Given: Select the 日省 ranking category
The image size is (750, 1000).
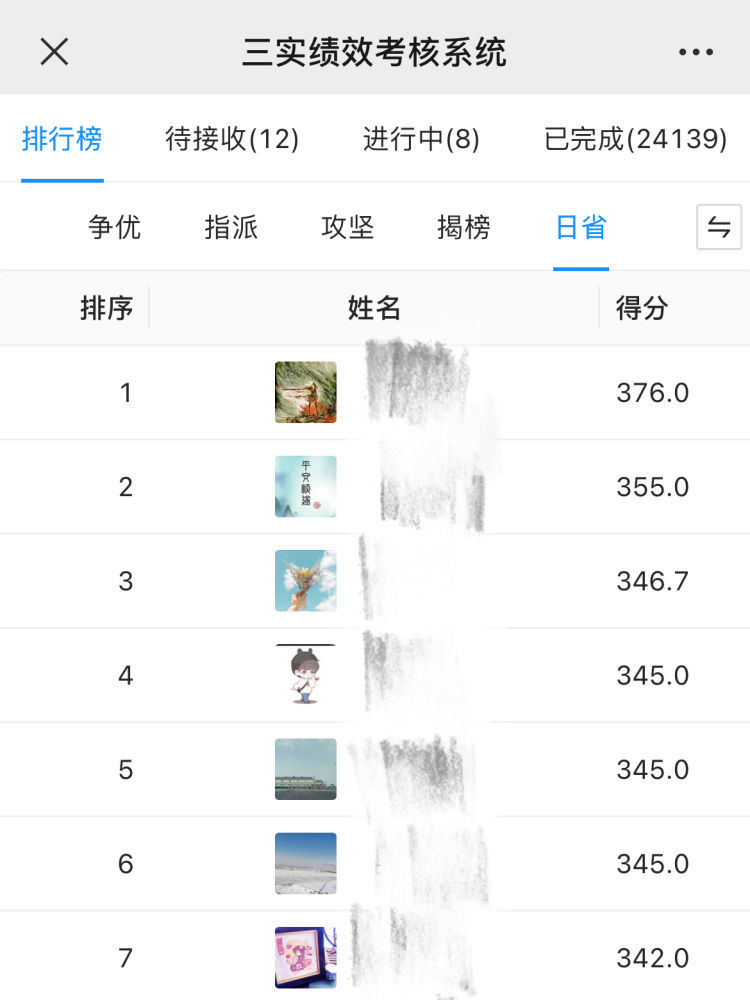Looking at the screenshot, I should [x=580, y=227].
